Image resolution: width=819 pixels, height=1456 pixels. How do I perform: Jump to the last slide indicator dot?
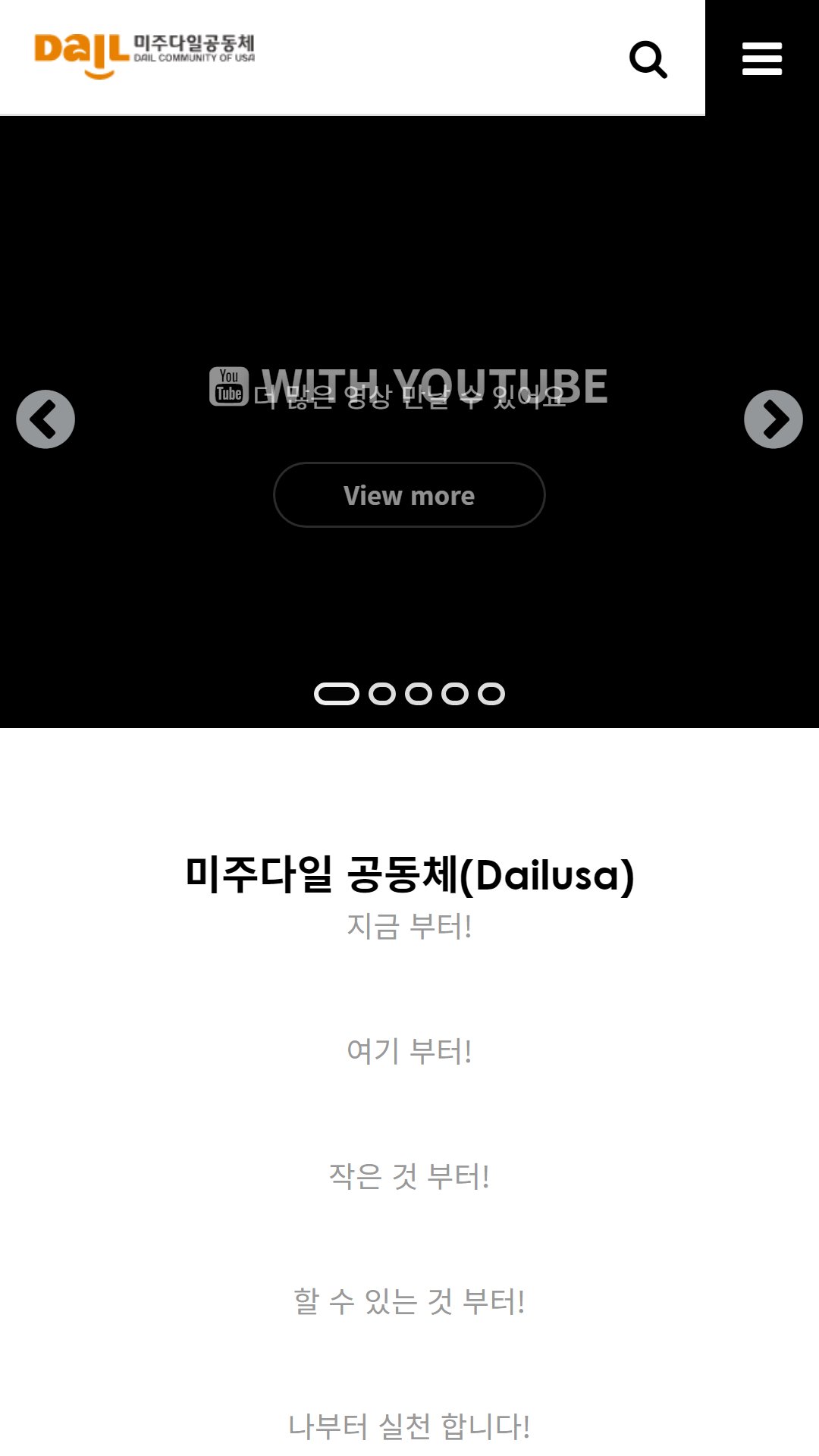click(x=491, y=694)
